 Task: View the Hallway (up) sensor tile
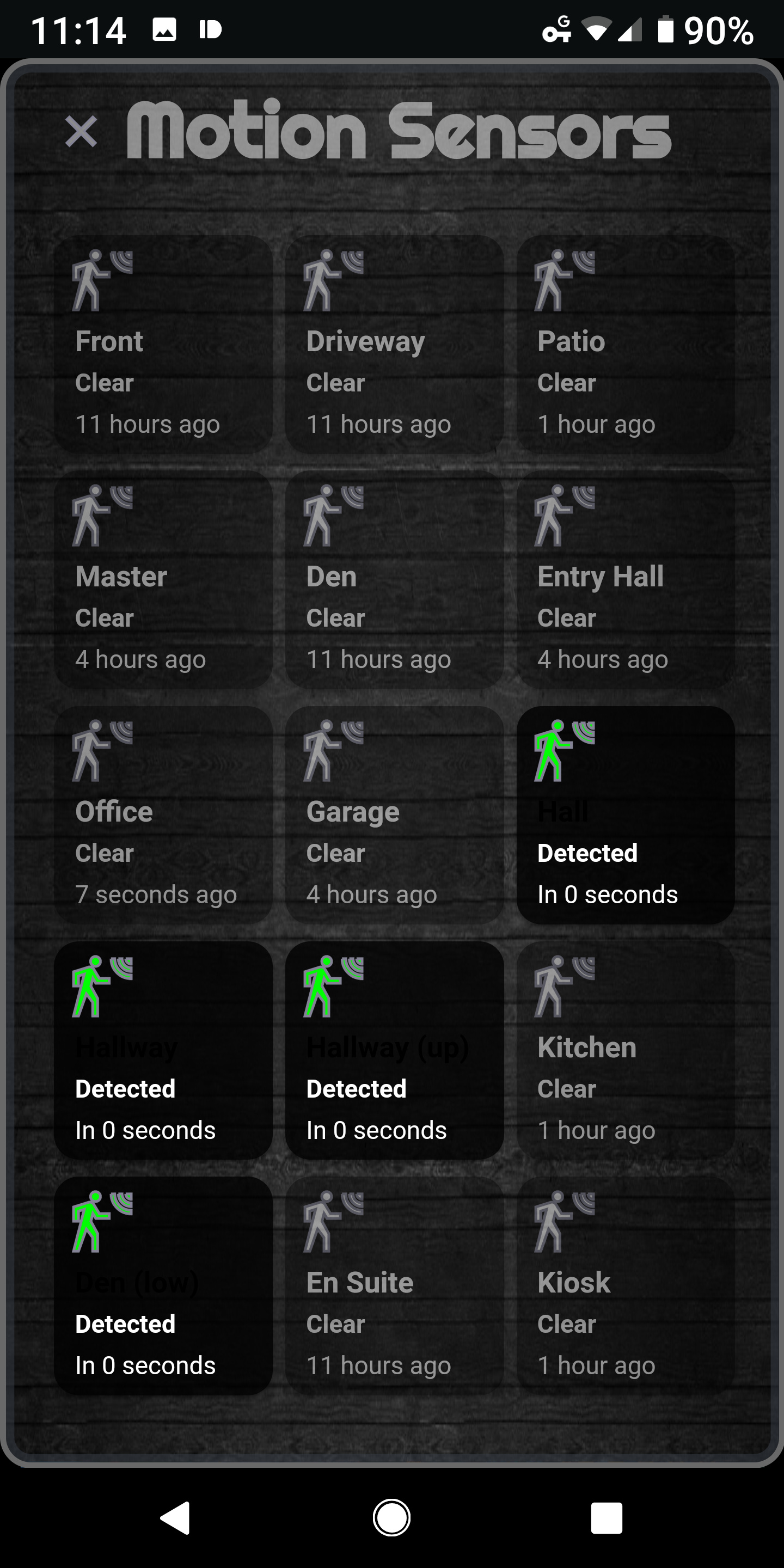click(394, 1051)
